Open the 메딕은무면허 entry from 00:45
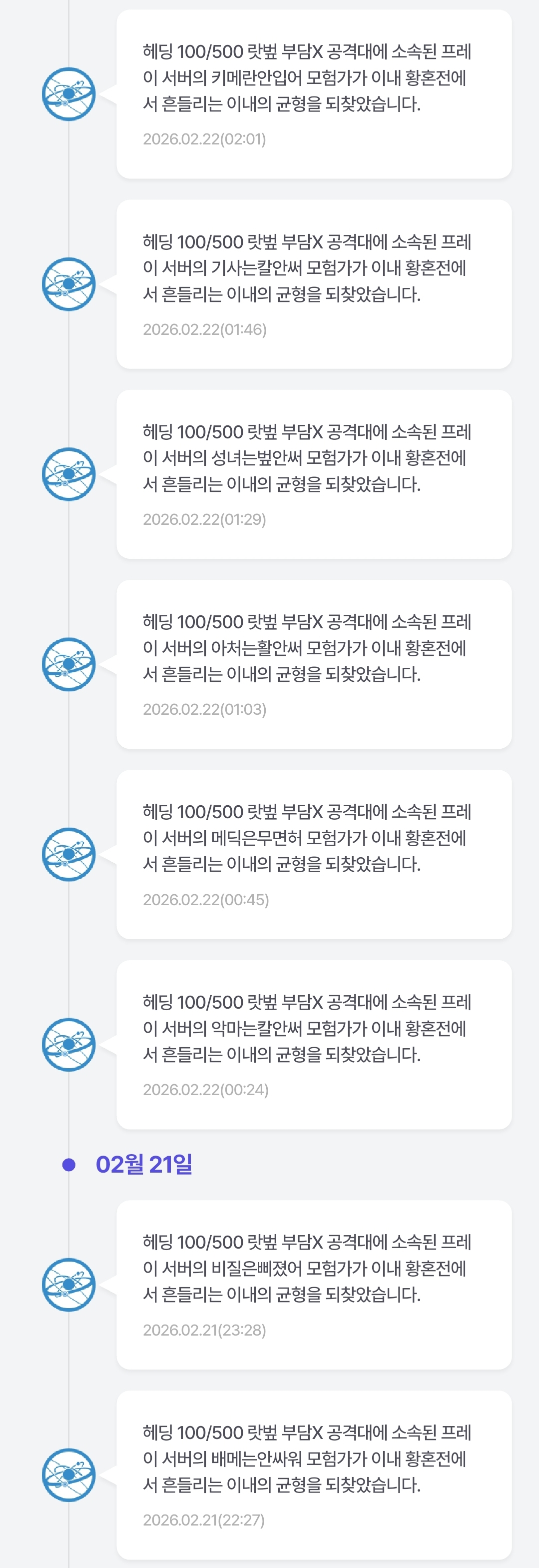Viewport: 539px width, 1568px height. [x=313, y=854]
